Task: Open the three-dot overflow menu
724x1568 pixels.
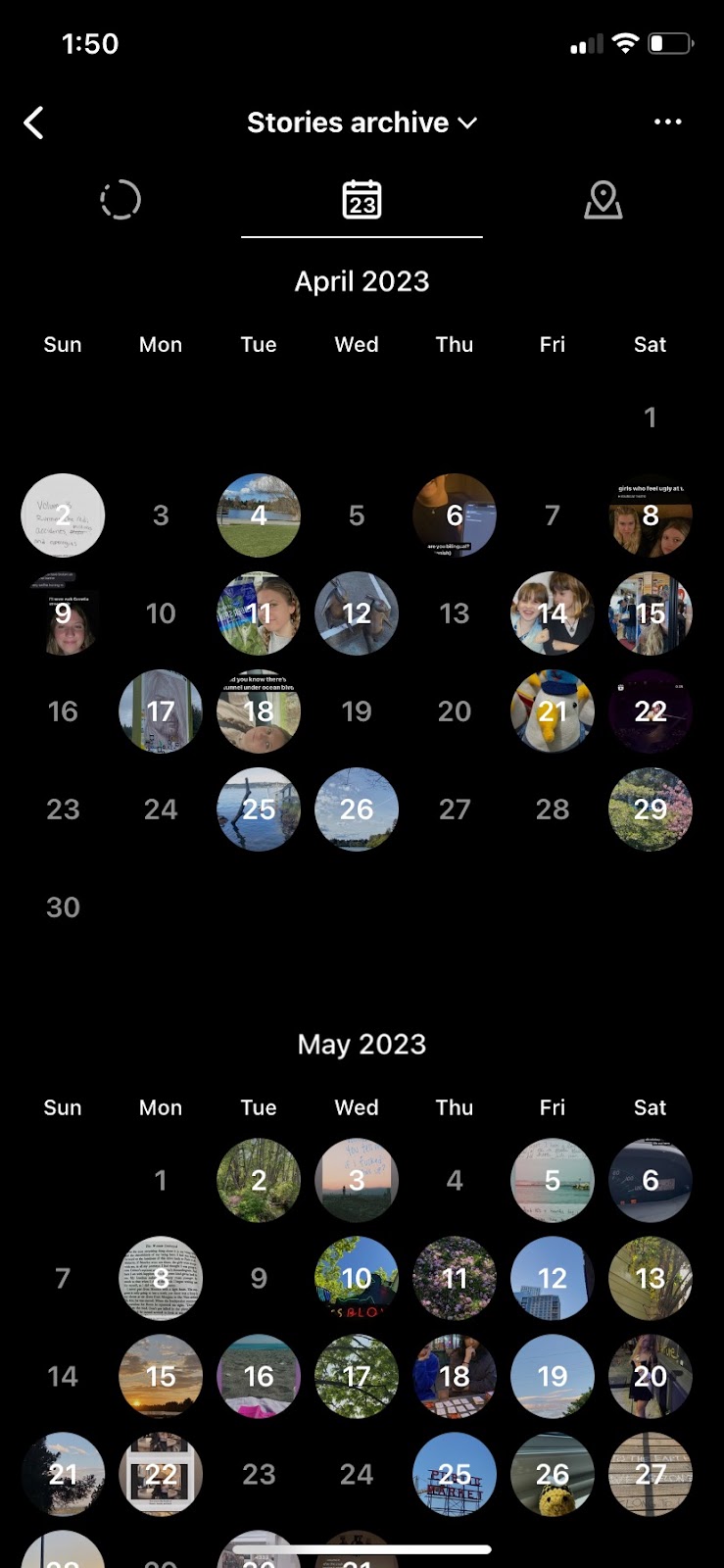Action: 667,122
